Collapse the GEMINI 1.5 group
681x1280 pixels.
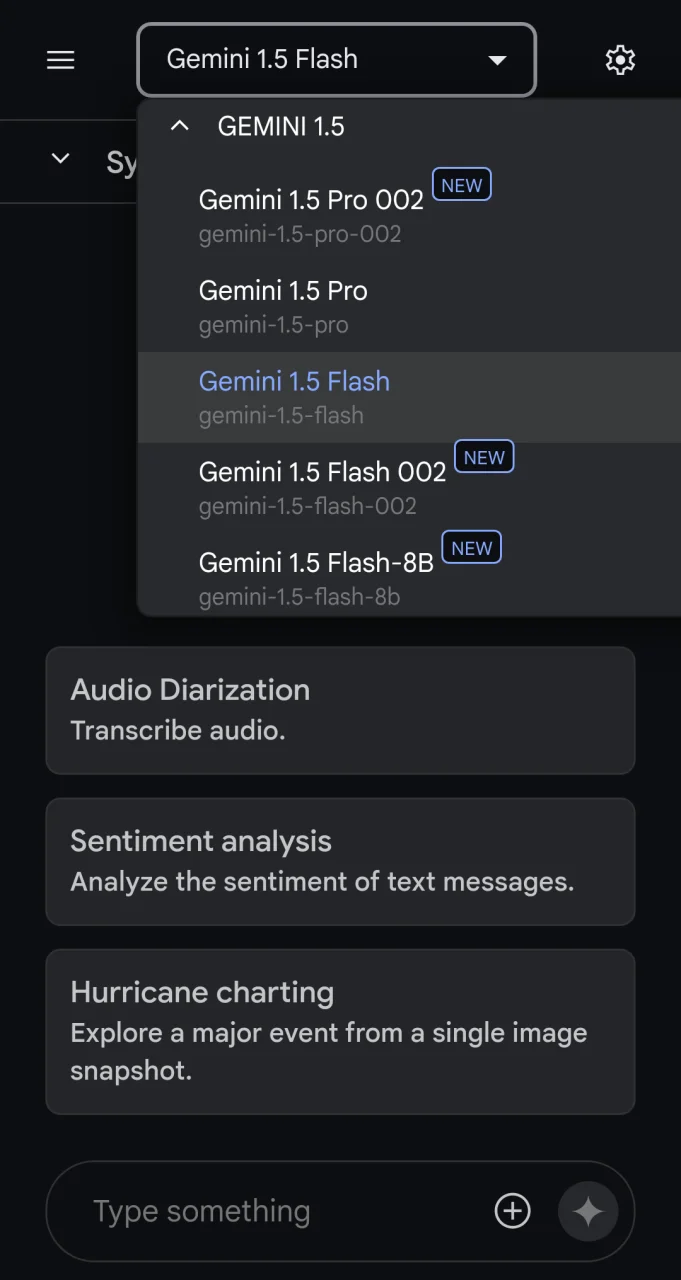[180, 126]
